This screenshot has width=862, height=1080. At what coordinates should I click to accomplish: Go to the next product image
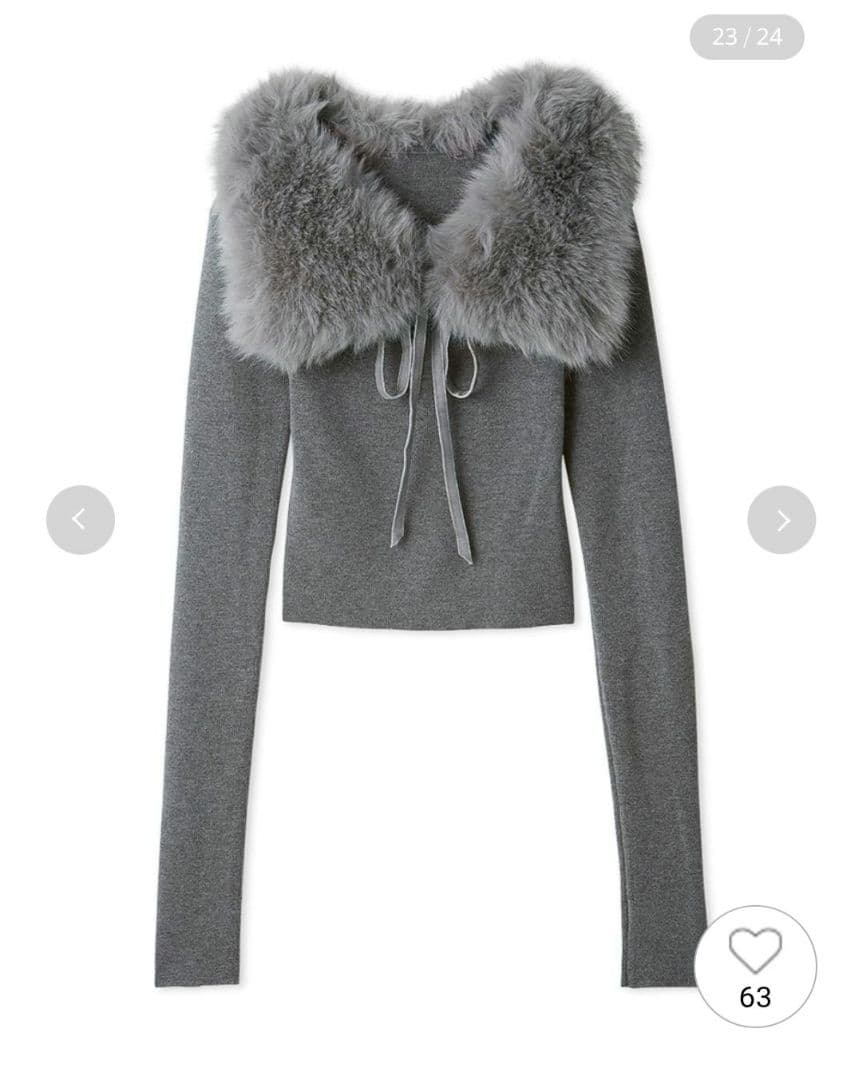[x=781, y=519]
